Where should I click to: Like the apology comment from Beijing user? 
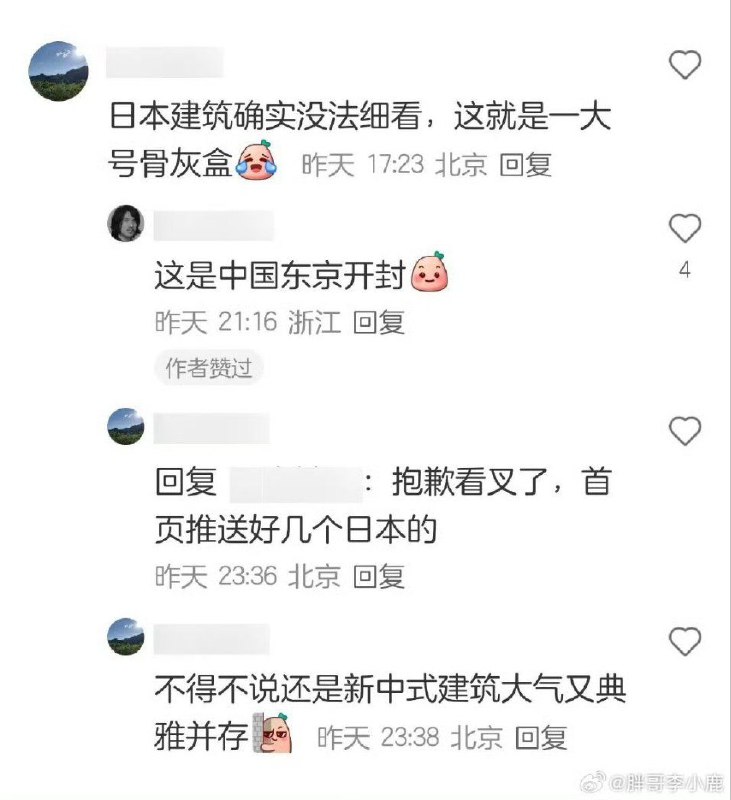tap(686, 430)
